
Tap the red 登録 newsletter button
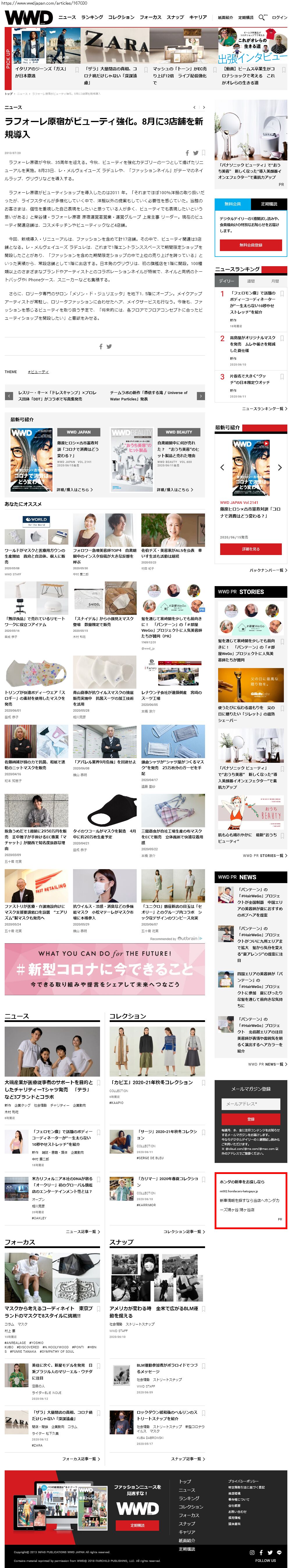(250, 1119)
